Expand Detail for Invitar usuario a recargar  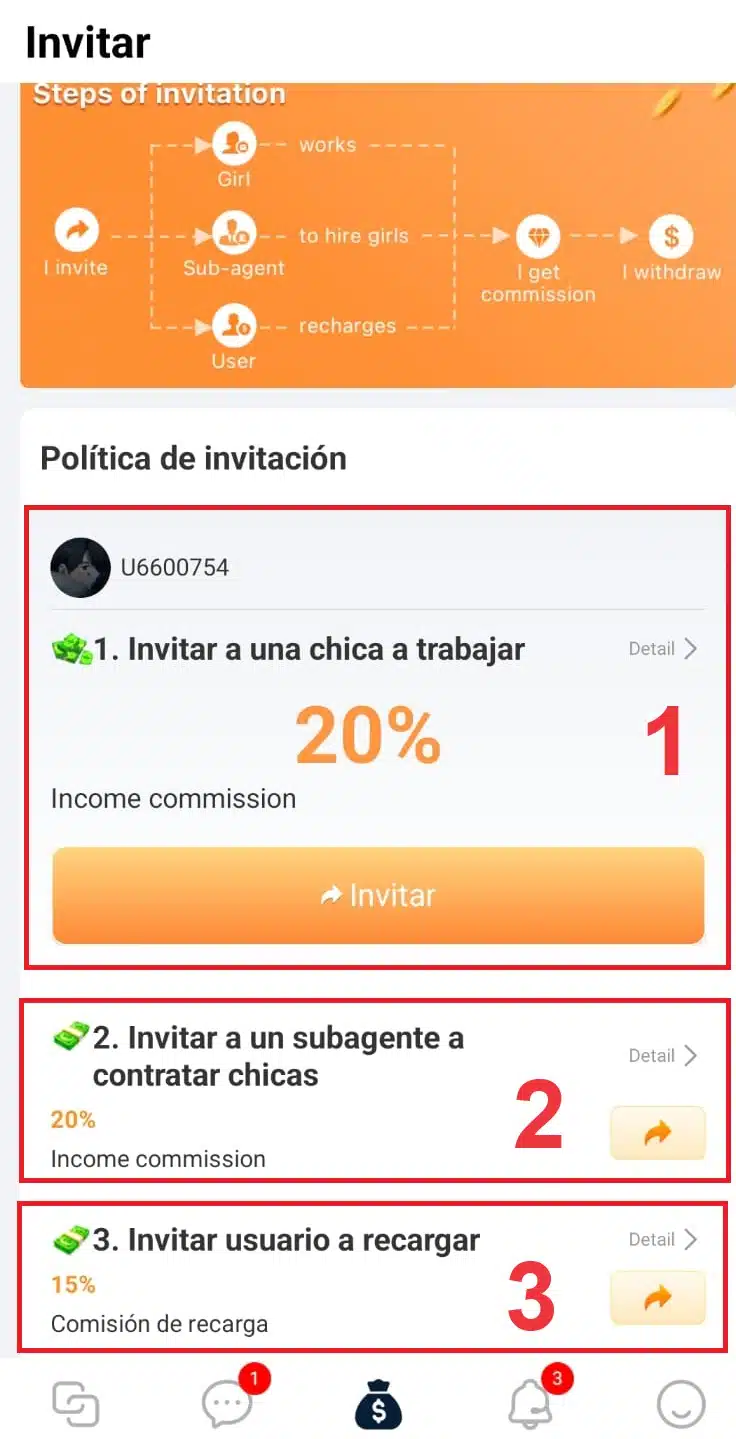(x=660, y=1239)
